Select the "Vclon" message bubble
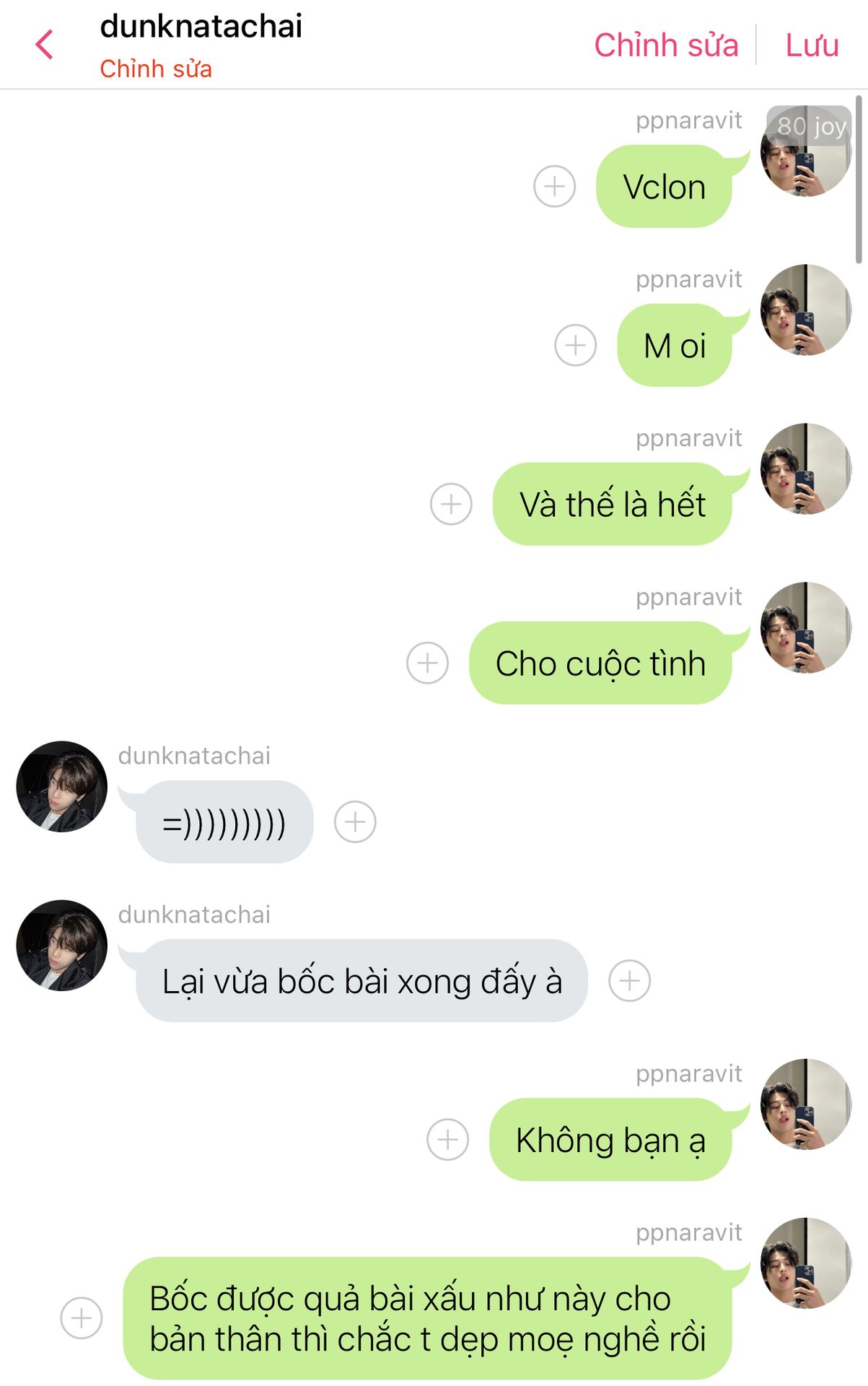868x1386 pixels. coord(664,187)
